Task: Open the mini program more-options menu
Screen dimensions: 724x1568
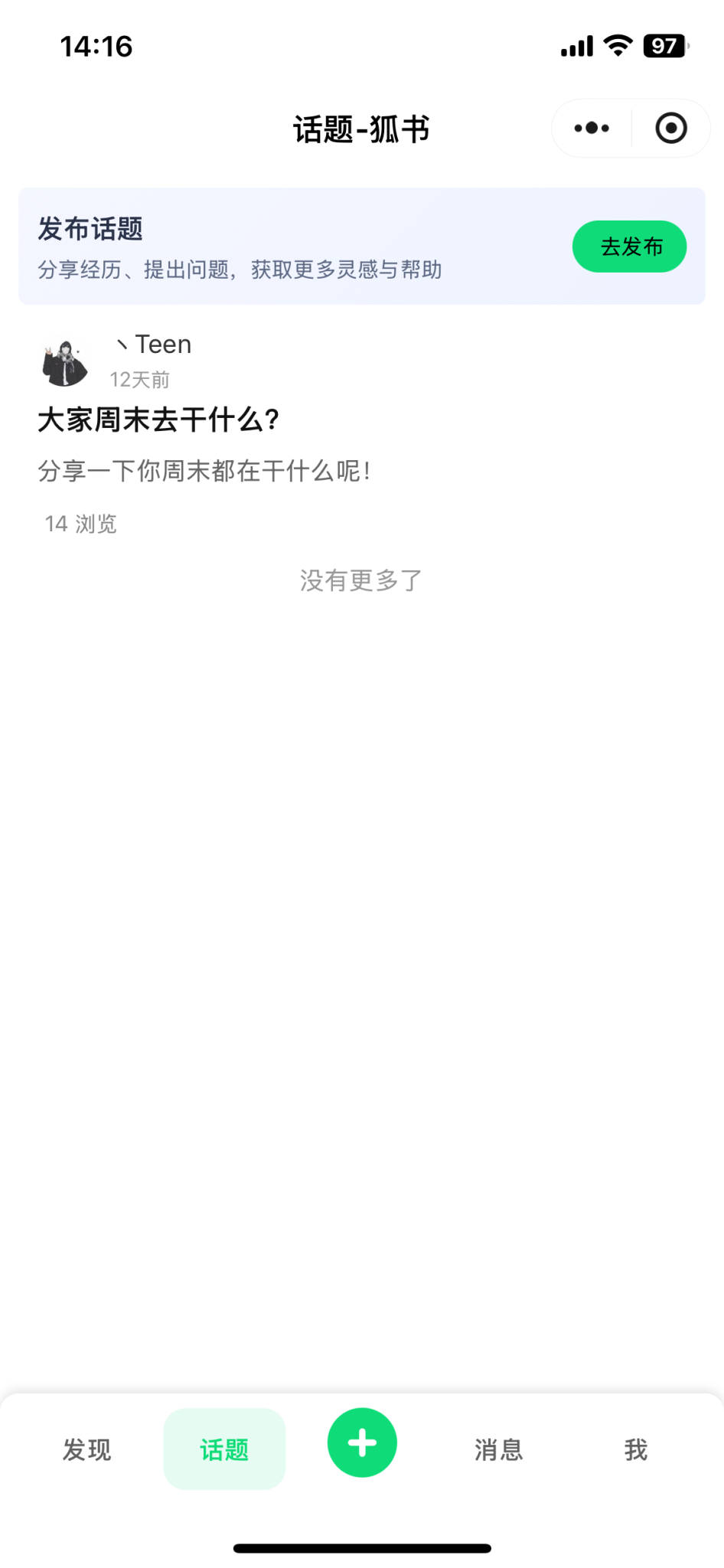Action: click(592, 128)
